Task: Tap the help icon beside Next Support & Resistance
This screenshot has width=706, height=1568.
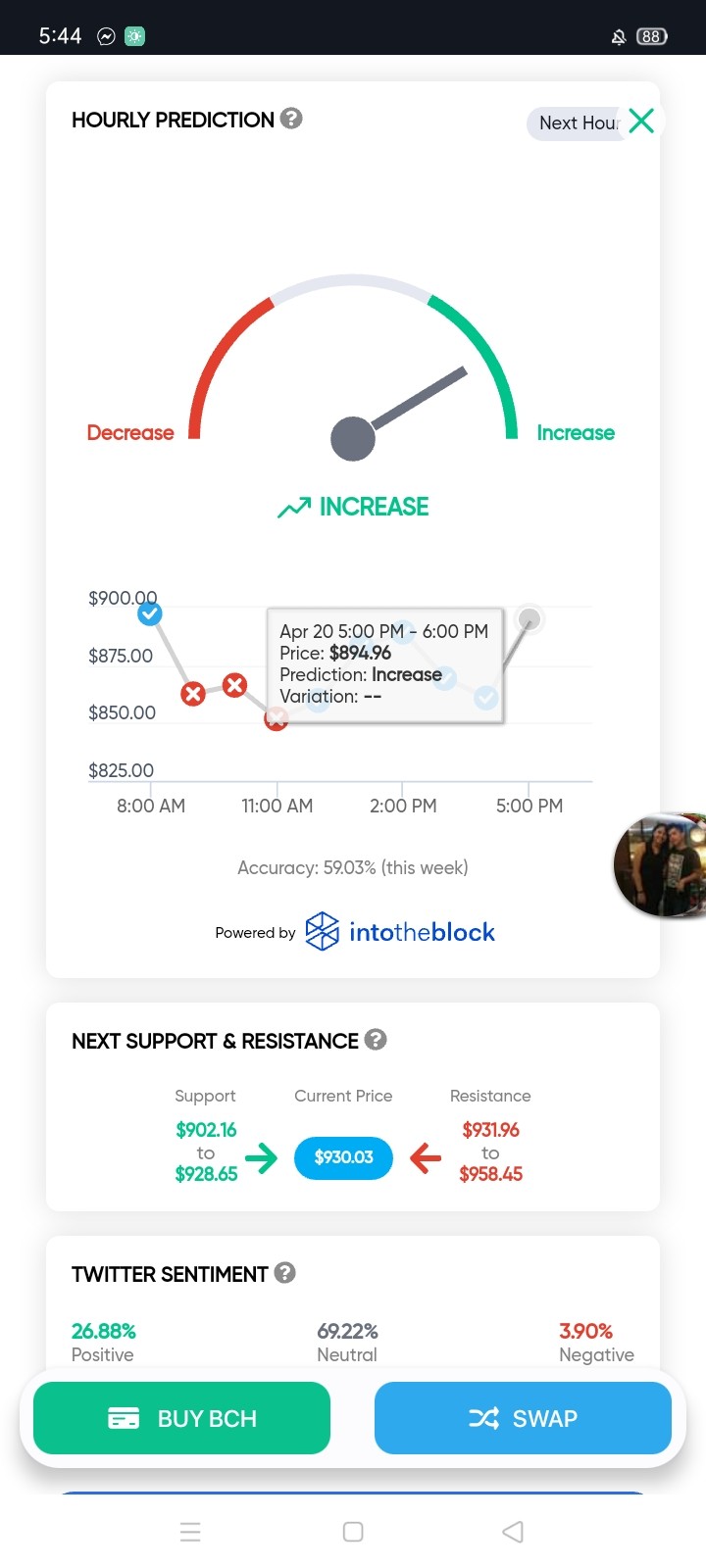Action: tap(376, 1040)
